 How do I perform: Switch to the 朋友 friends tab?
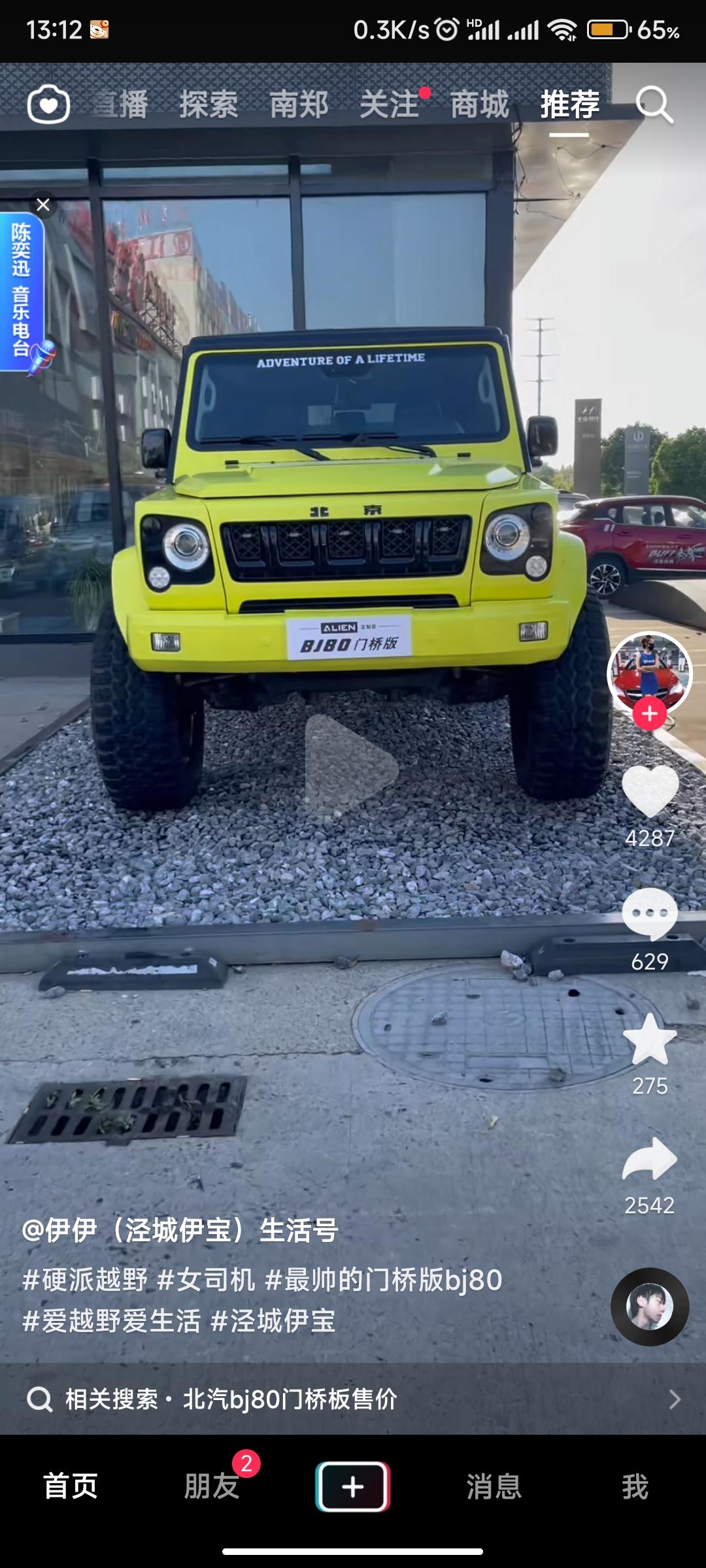pos(212,1486)
